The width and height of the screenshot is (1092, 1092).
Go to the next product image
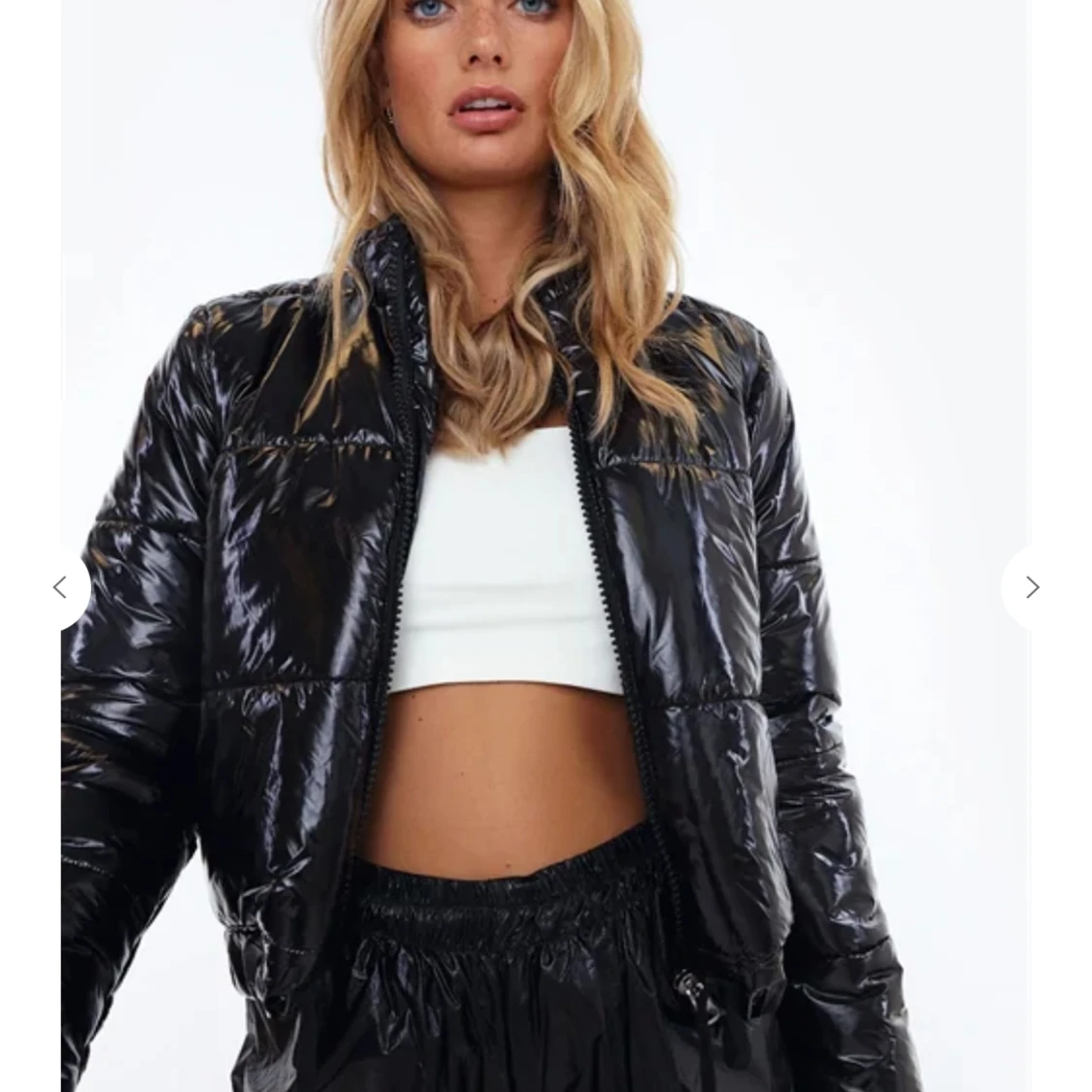click(1032, 587)
